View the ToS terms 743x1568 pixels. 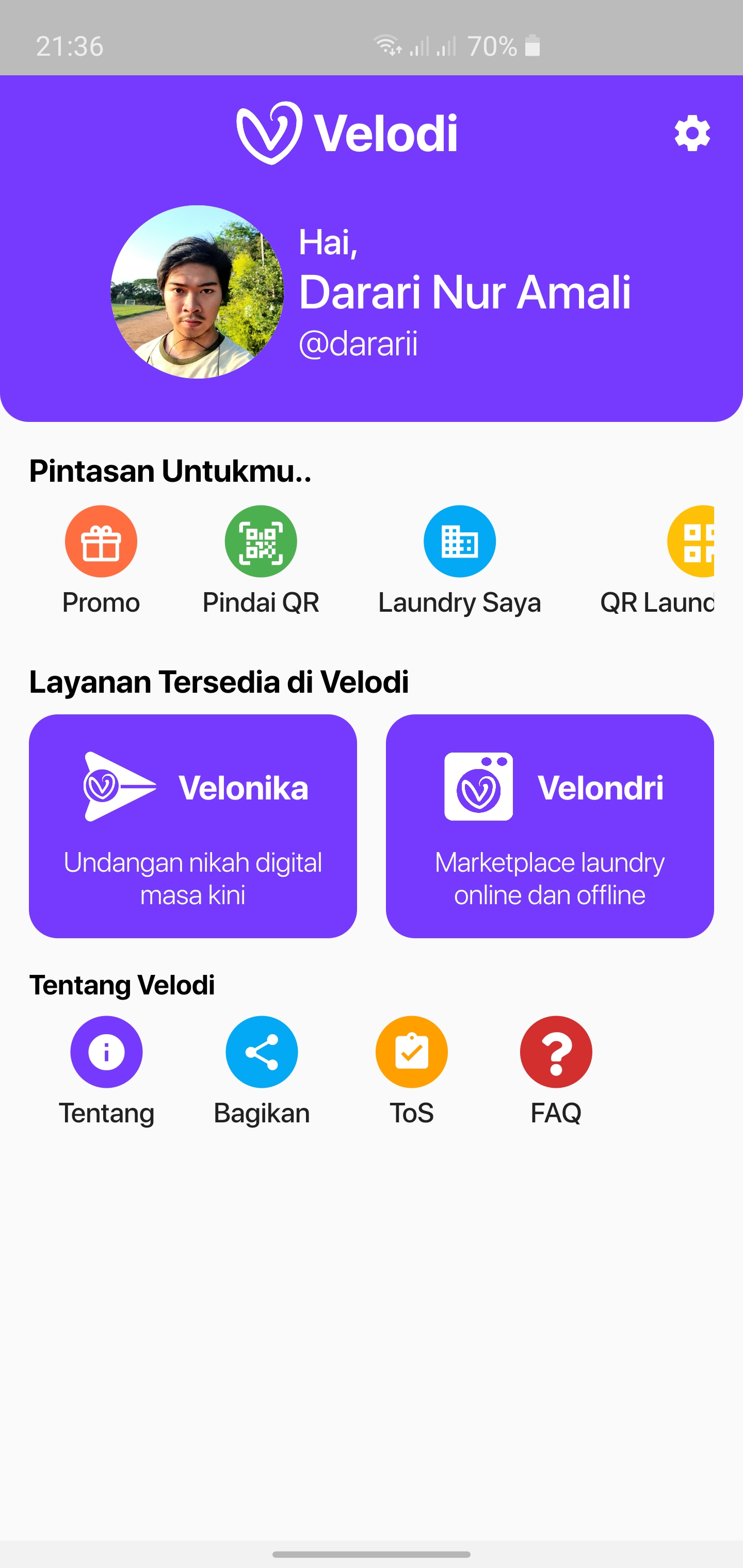coord(412,1052)
